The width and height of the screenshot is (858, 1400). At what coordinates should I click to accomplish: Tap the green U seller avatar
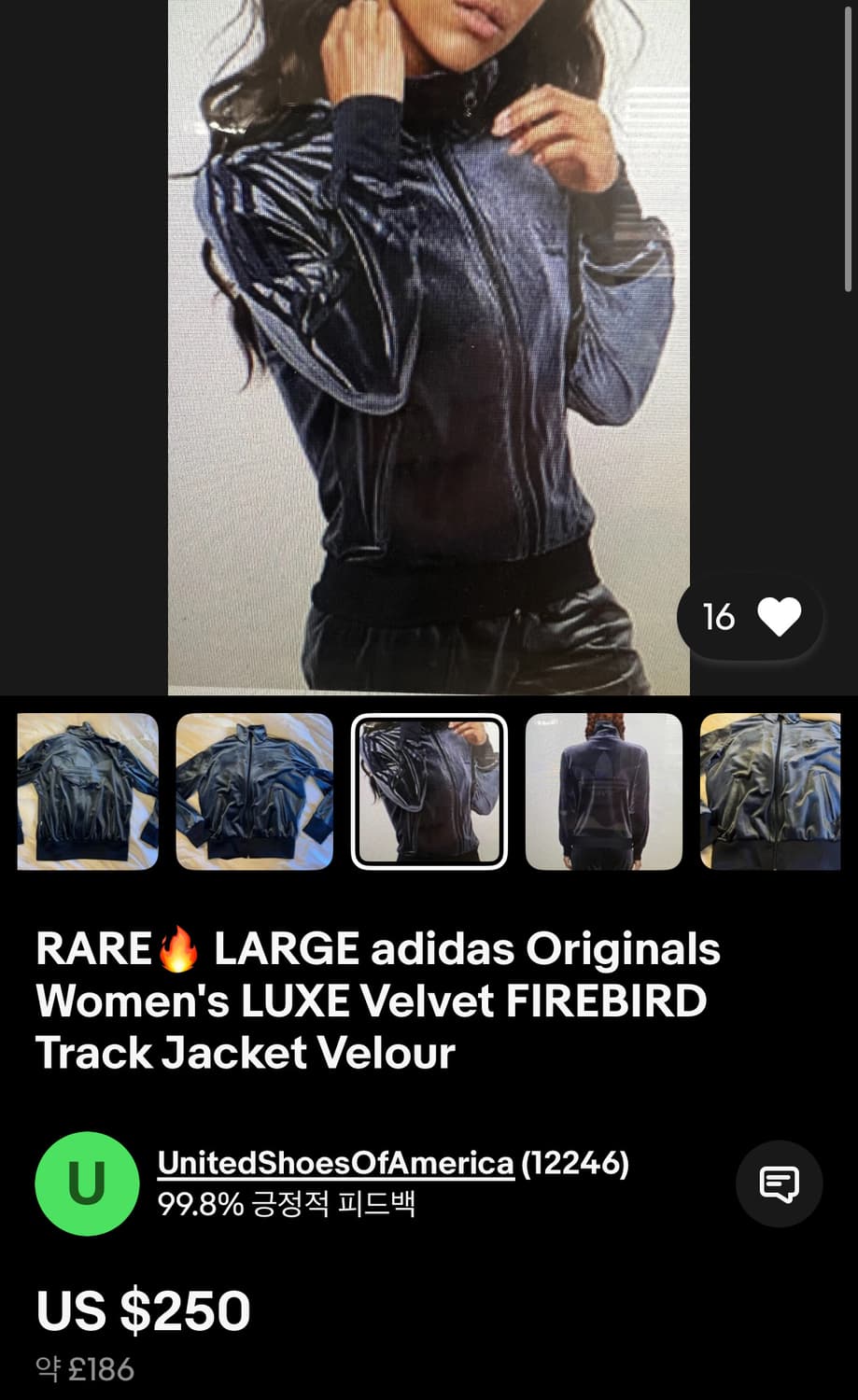[87, 1183]
